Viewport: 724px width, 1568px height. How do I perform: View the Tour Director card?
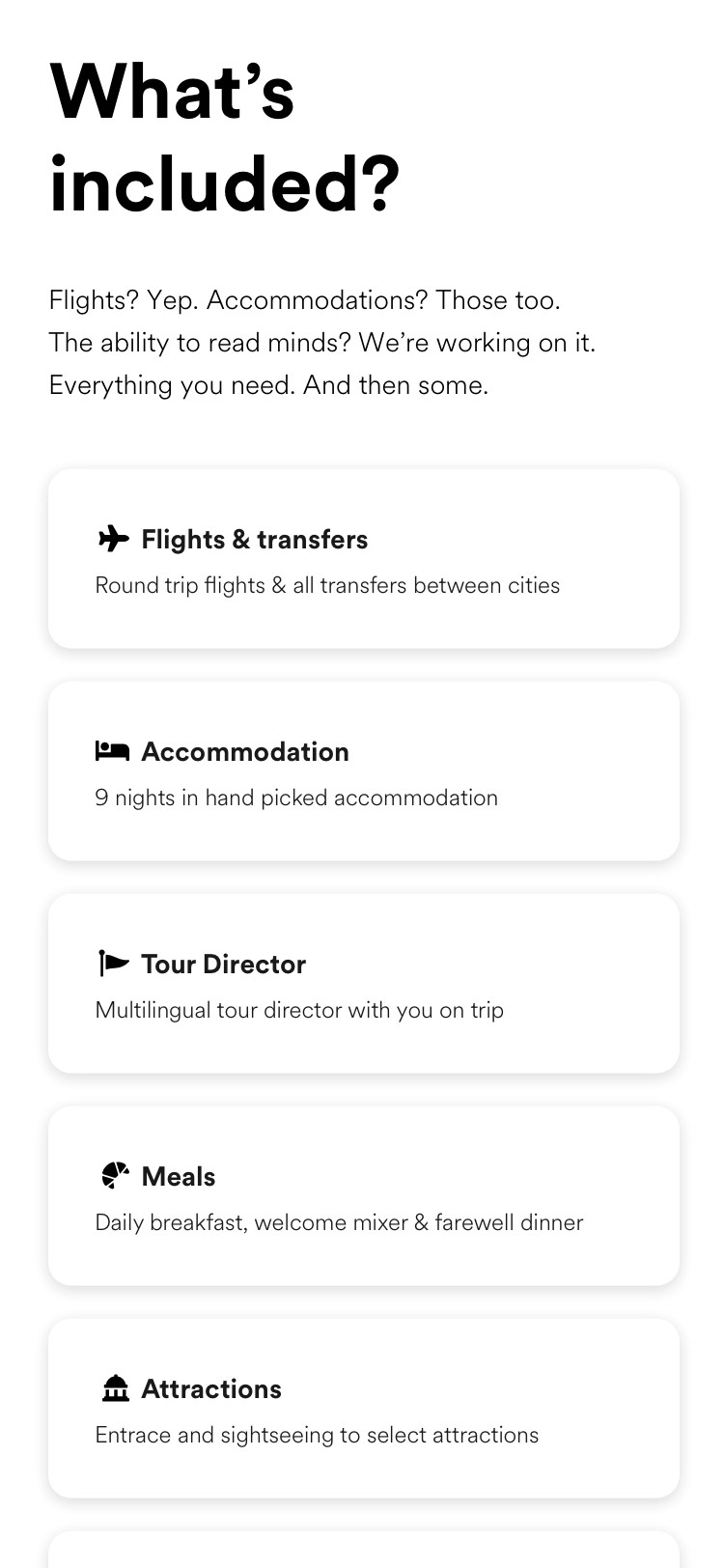pos(363,984)
